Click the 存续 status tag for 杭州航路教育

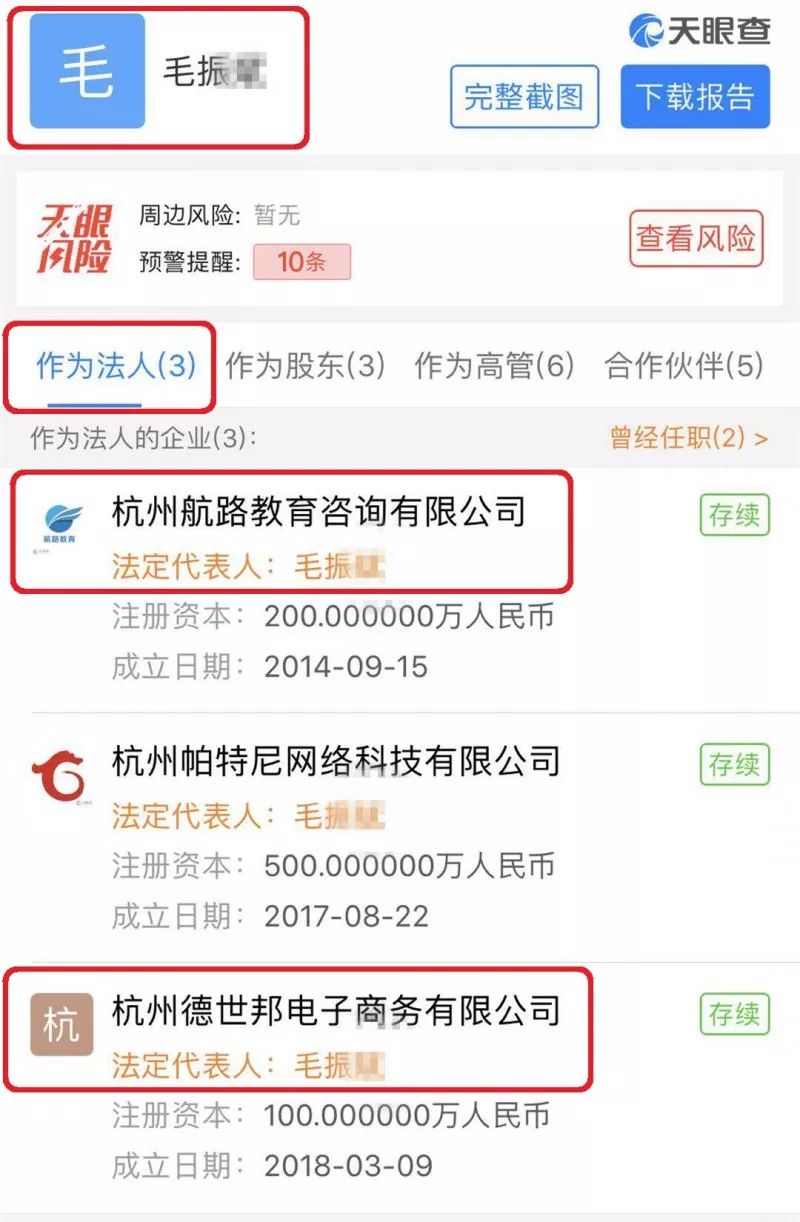(x=734, y=514)
